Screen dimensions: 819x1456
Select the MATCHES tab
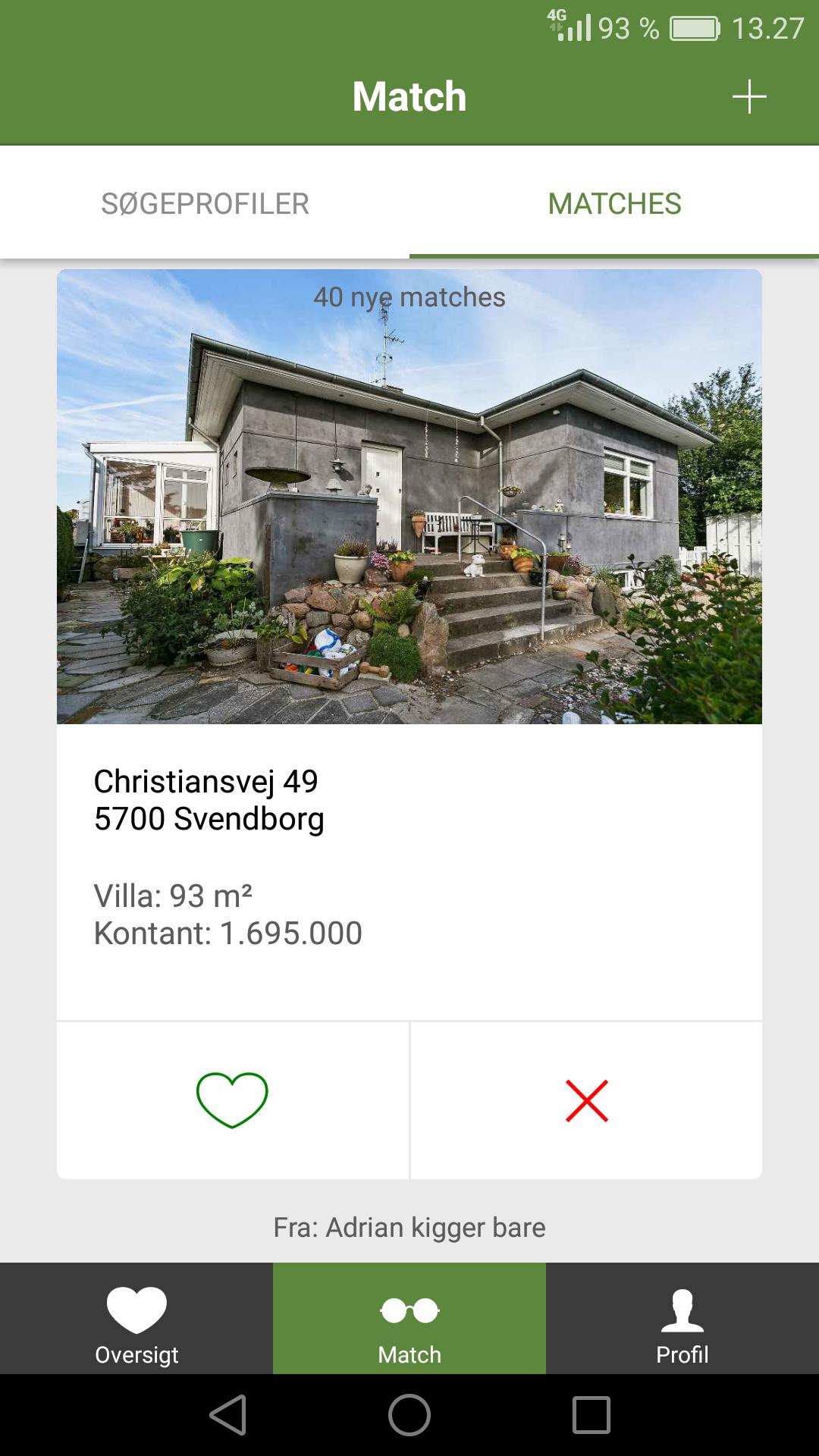614,202
